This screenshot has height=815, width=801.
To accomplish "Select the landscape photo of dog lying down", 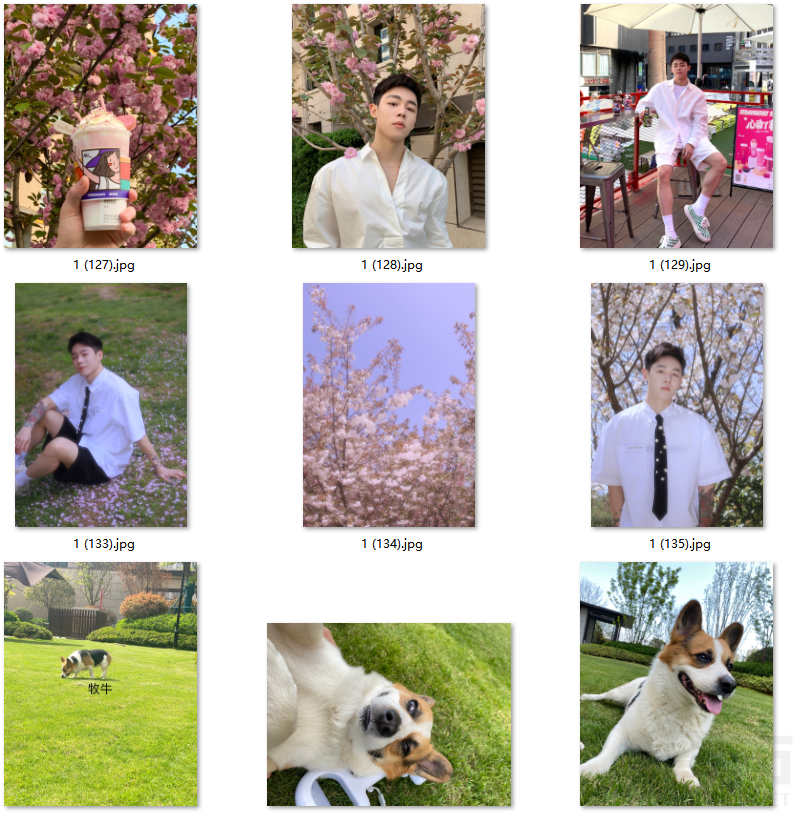I will coord(389,714).
